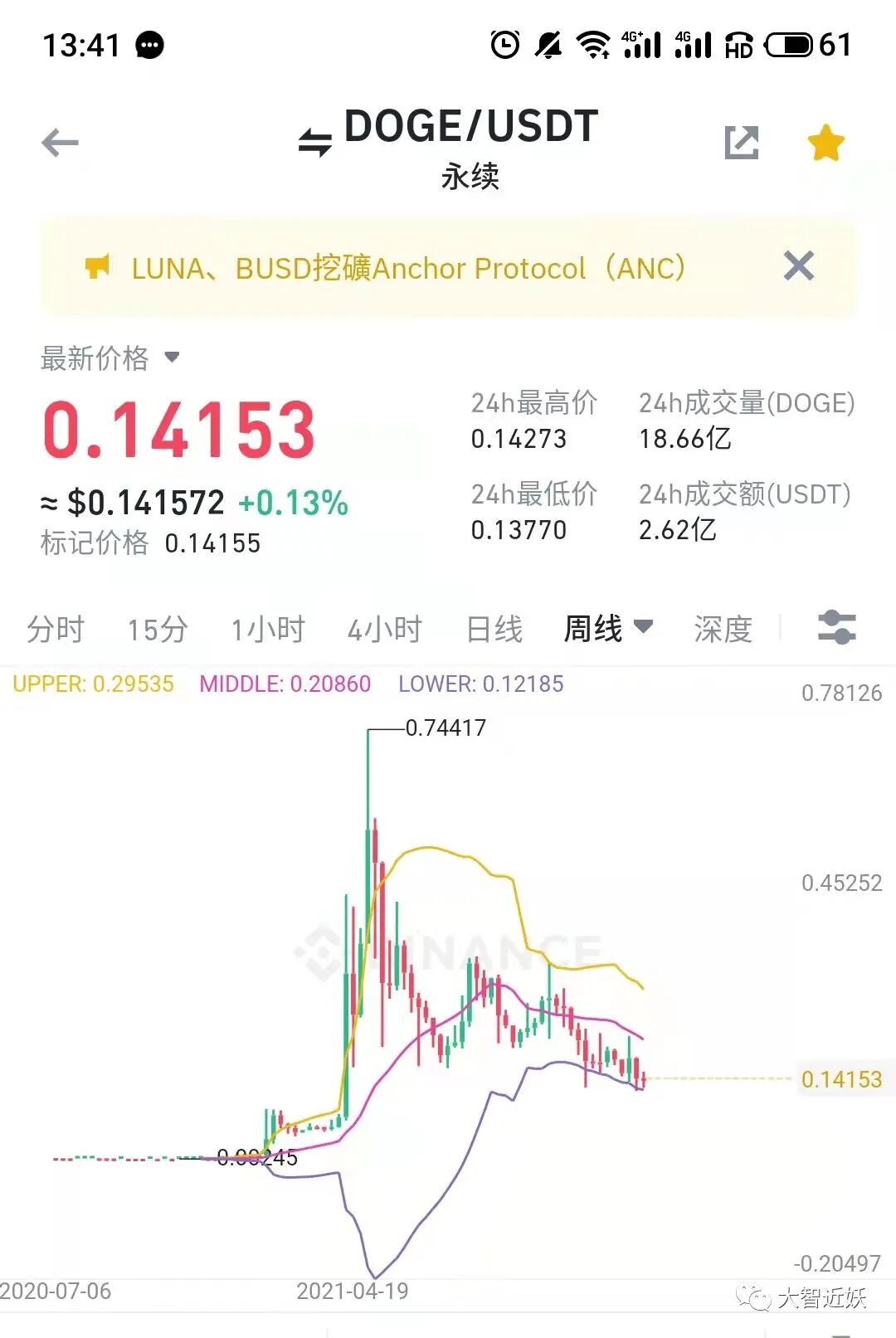Toggle the favorite star for DOGE/USDT
Screen dimensions: 896x1338
826,143
